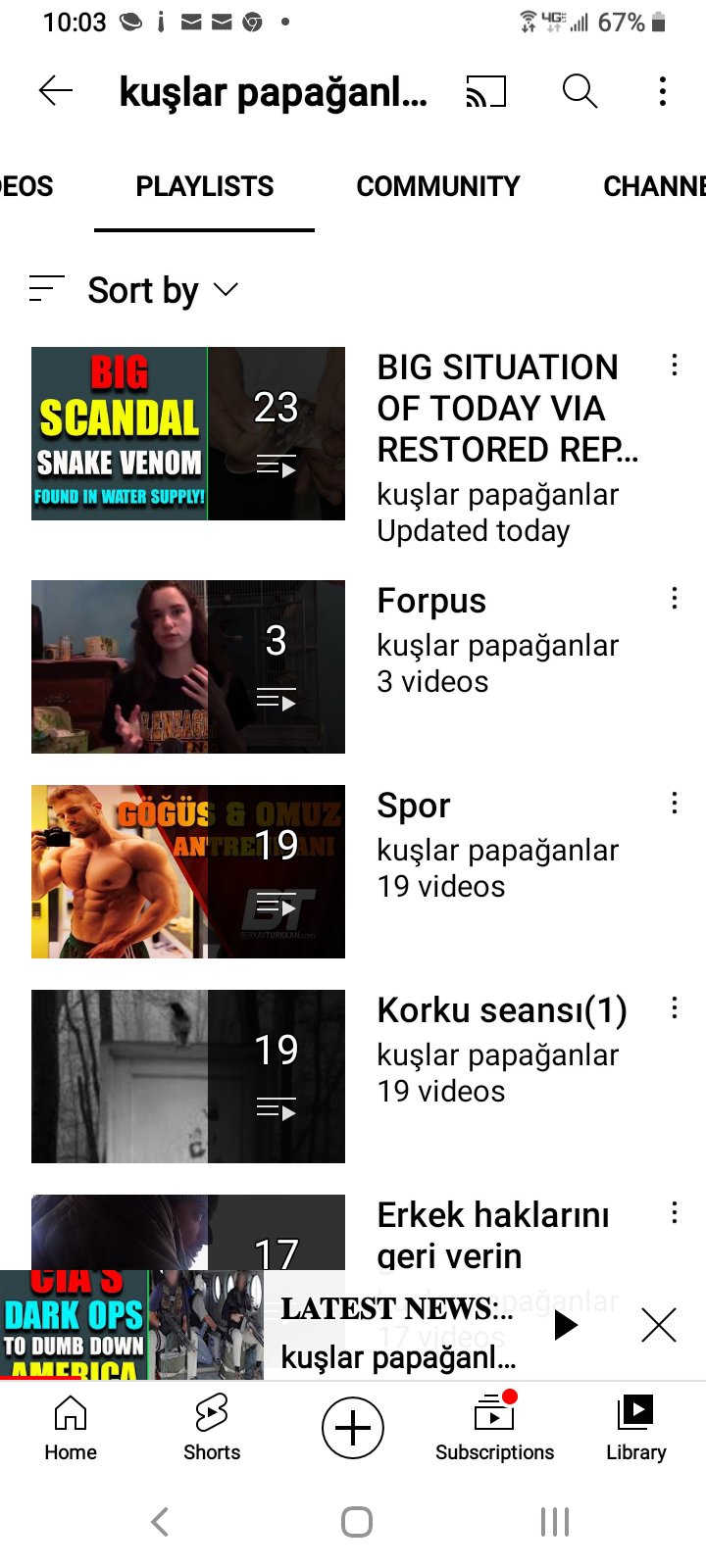Open the Korku seansı(1) playlist
Screen dimensions: 706x1568
(188, 1076)
